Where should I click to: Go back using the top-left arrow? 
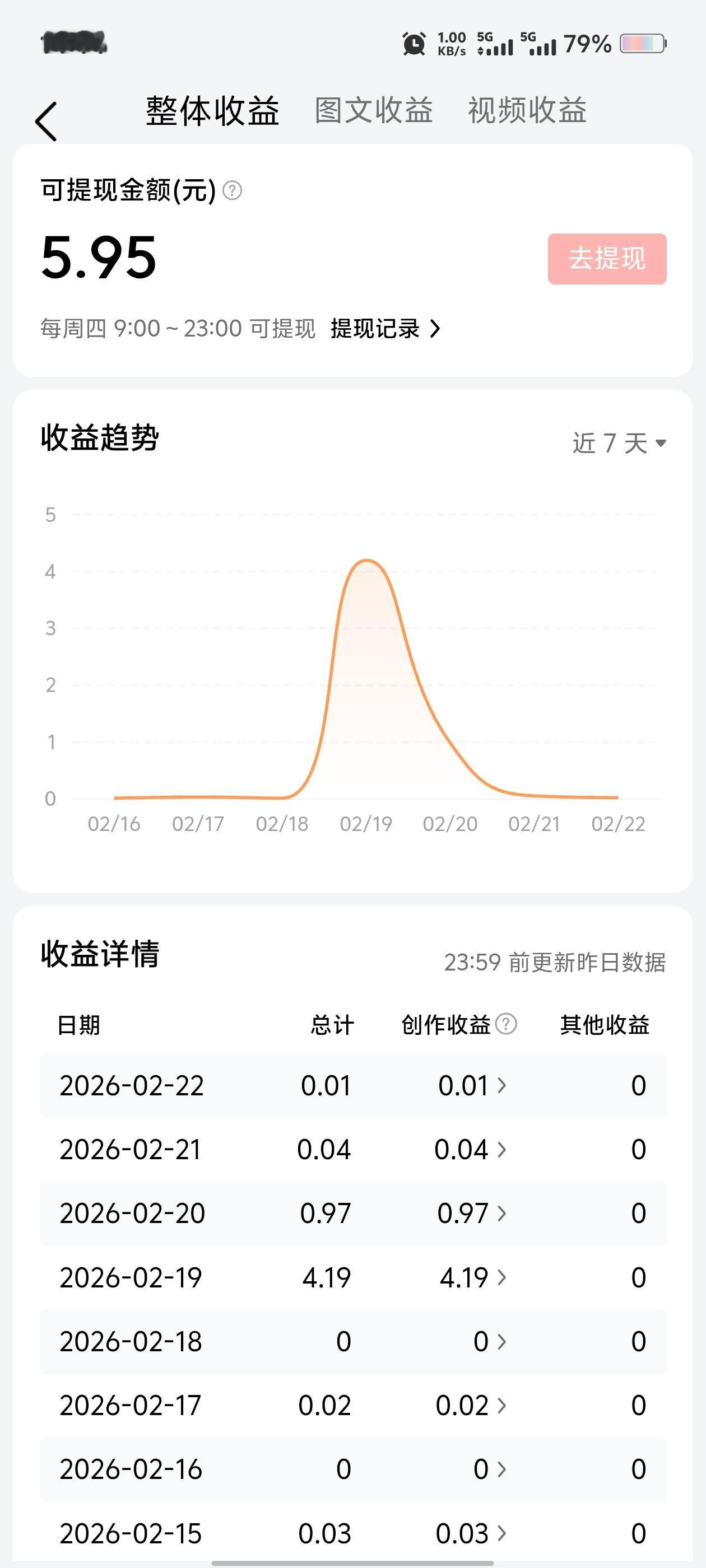(x=47, y=121)
